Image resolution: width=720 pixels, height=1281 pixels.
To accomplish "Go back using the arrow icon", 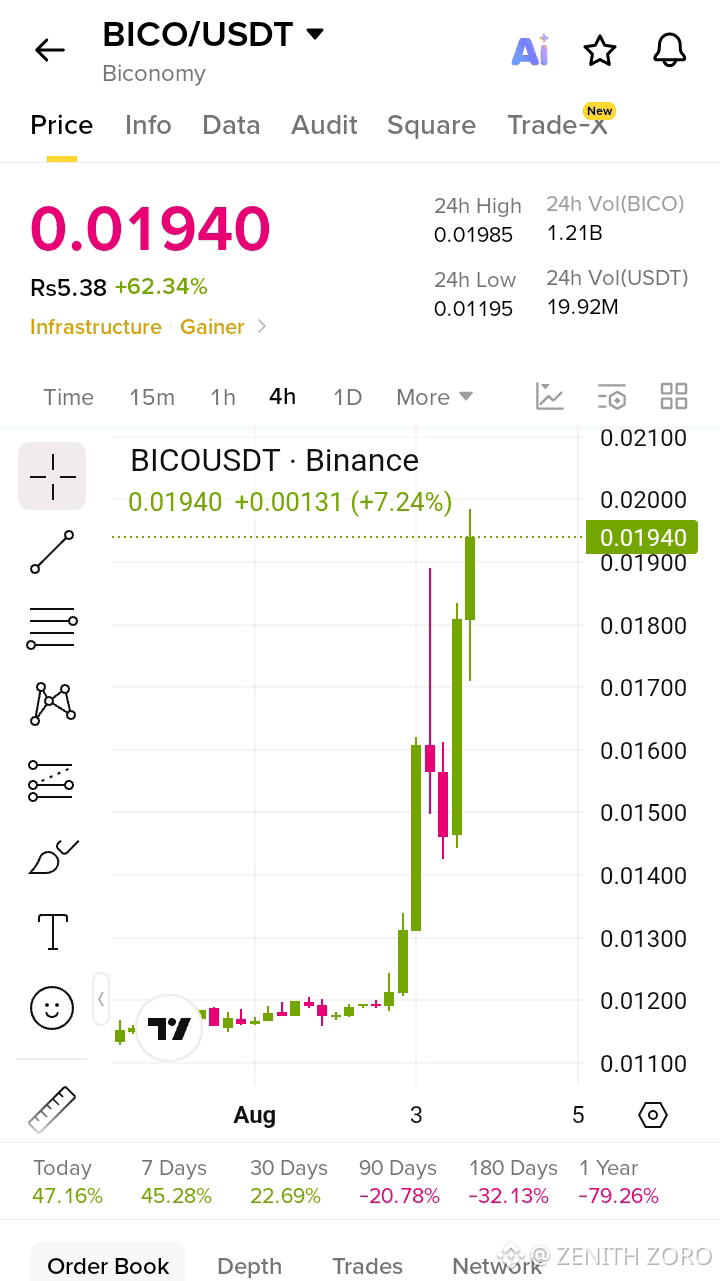I will tap(50, 50).
